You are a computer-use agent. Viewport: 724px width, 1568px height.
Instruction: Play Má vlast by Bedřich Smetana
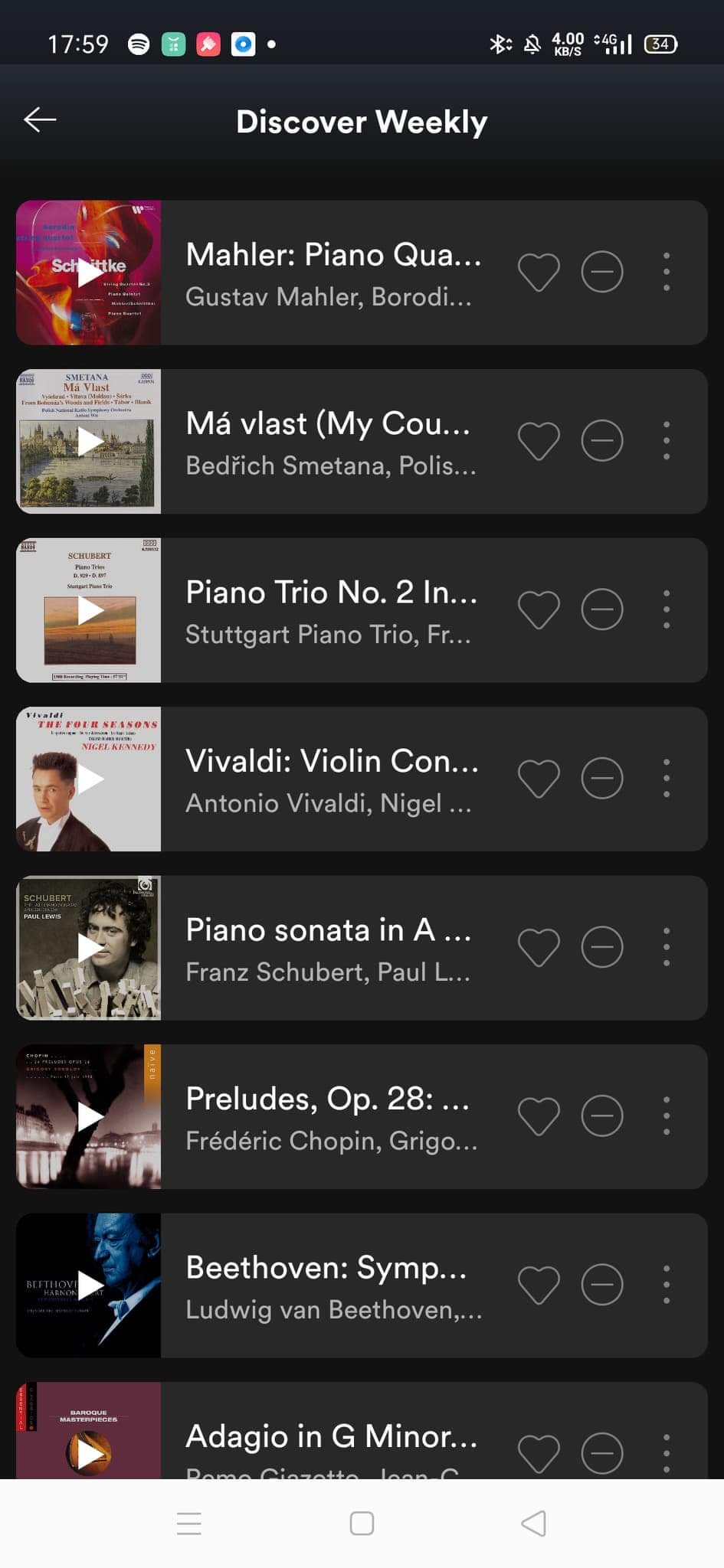coord(89,441)
